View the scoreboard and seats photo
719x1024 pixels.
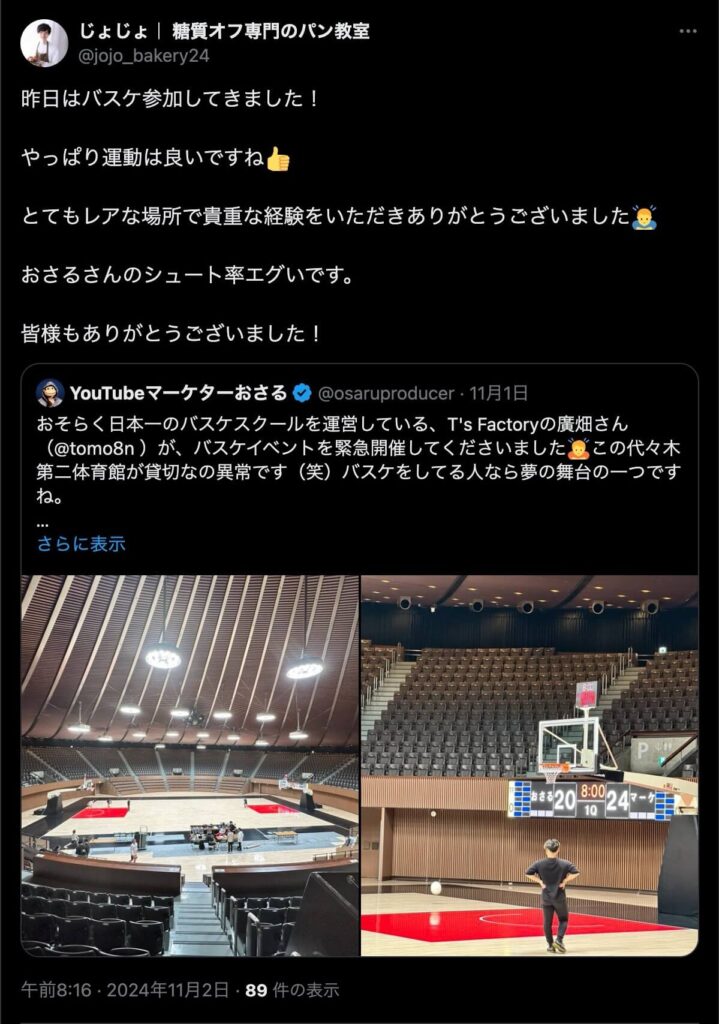click(529, 765)
